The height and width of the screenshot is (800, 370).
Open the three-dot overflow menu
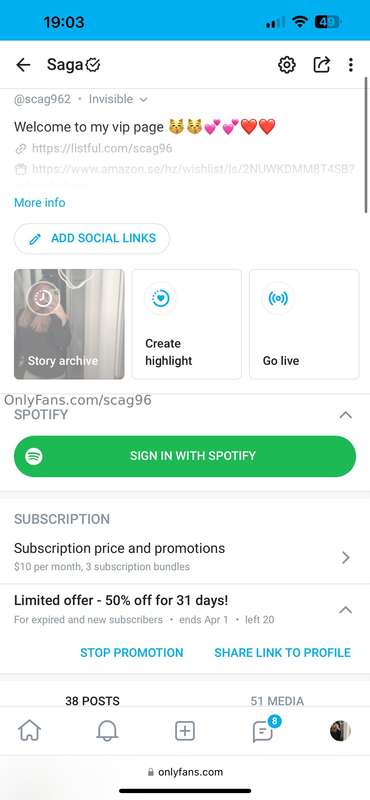(351, 65)
